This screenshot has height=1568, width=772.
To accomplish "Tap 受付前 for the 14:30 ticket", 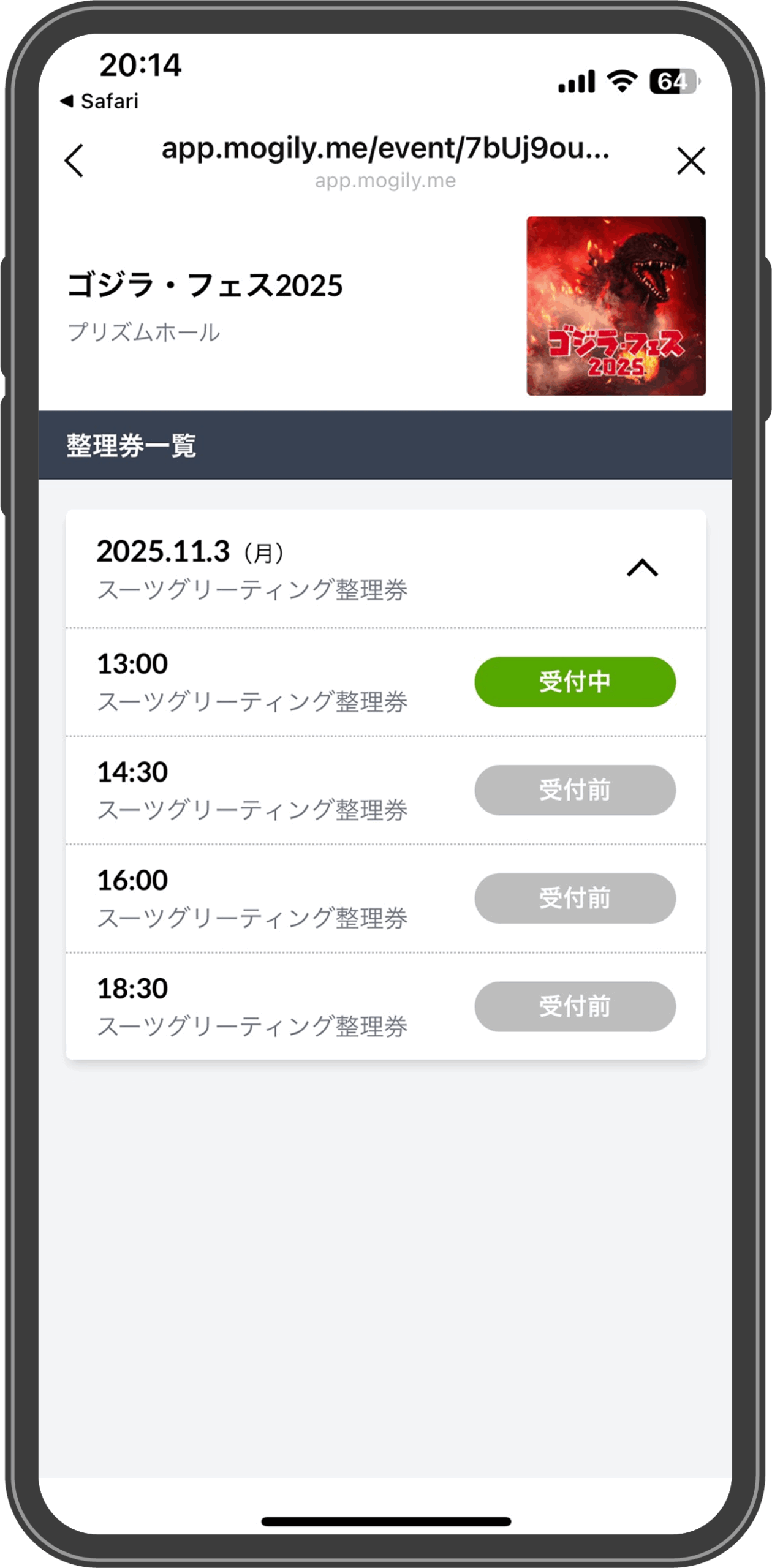I will 574,790.
